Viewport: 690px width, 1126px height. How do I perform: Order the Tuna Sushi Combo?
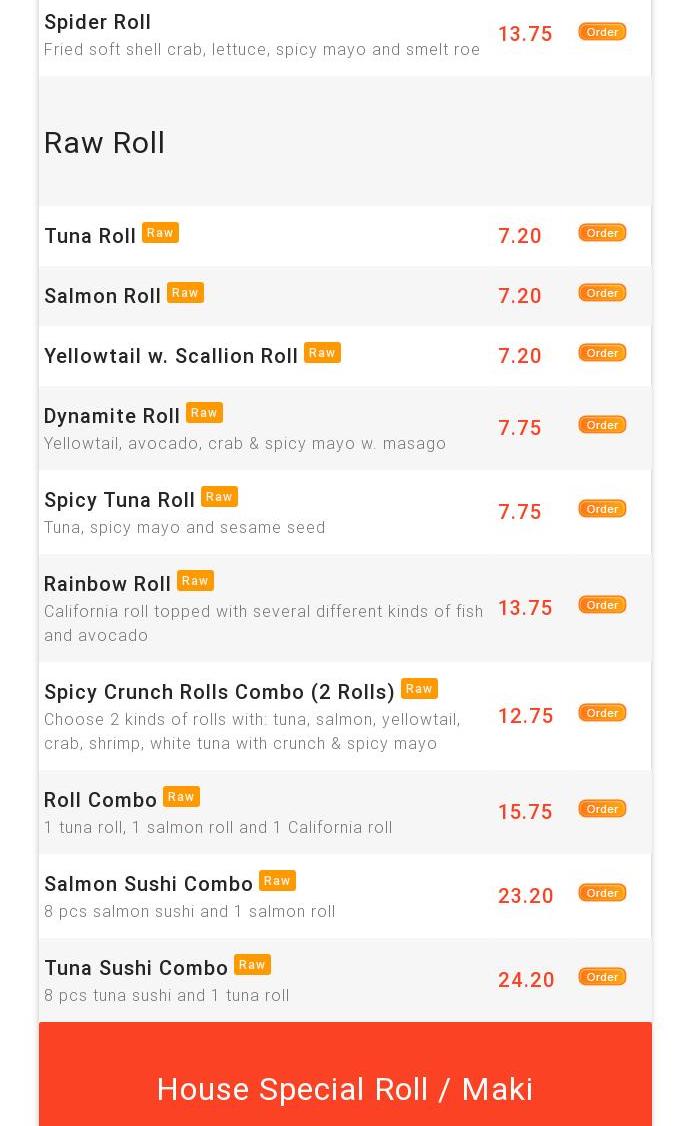(x=602, y=977)
